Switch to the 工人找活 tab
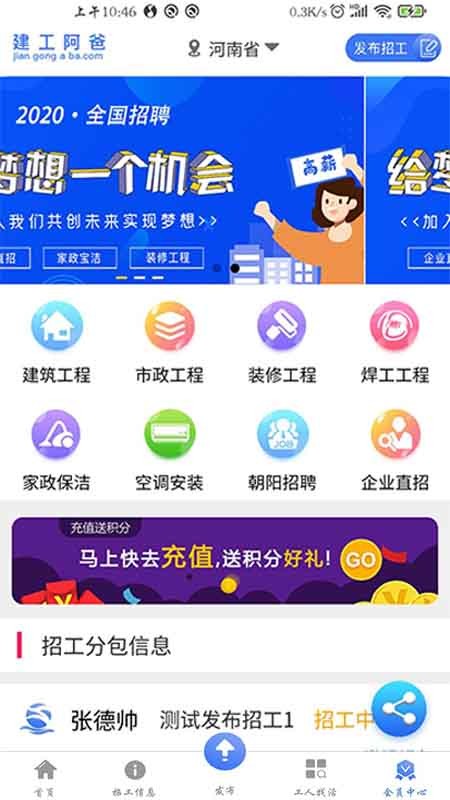 click(x=315, y=778)
